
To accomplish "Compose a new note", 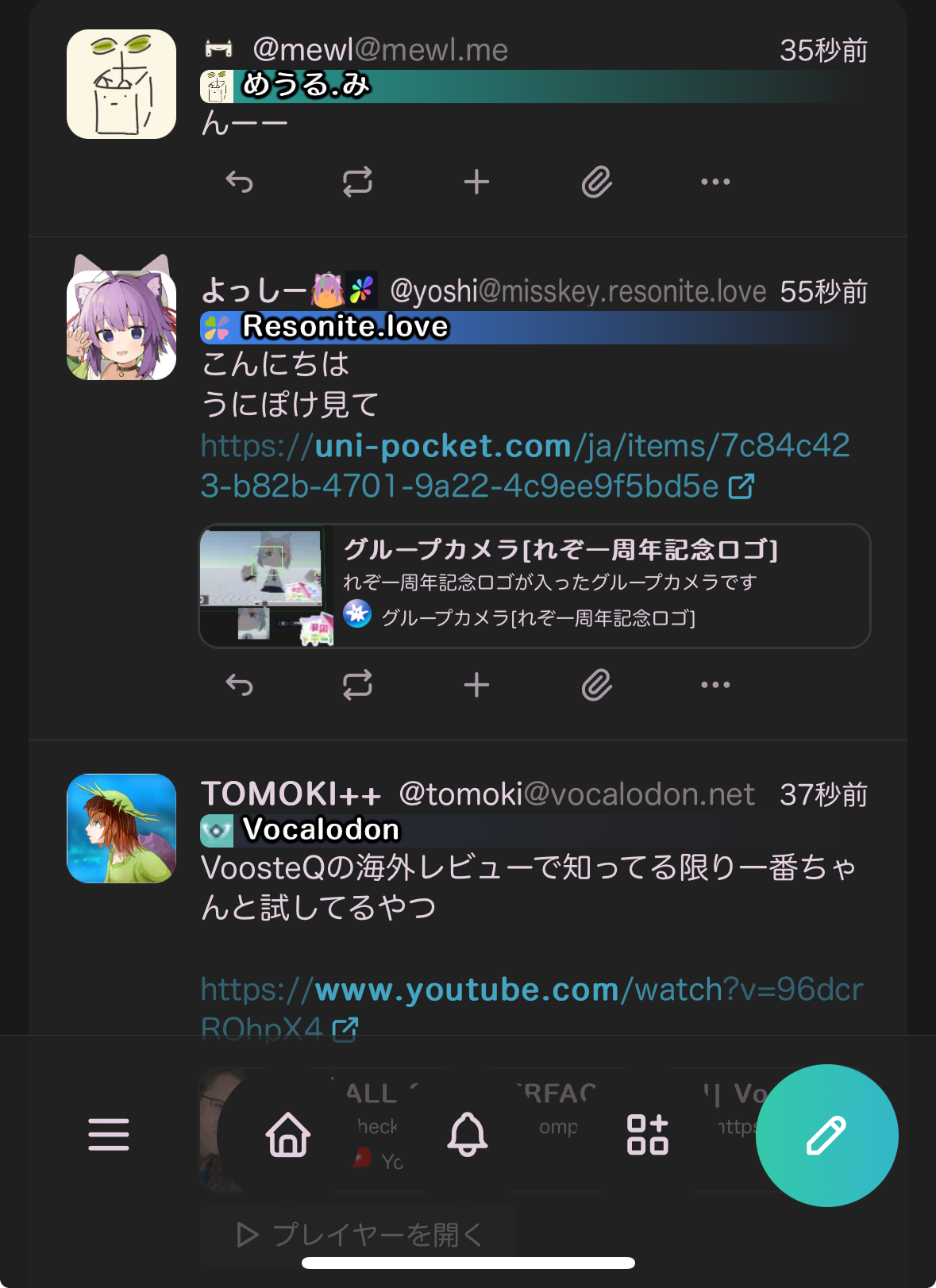I will [826, 1135].
